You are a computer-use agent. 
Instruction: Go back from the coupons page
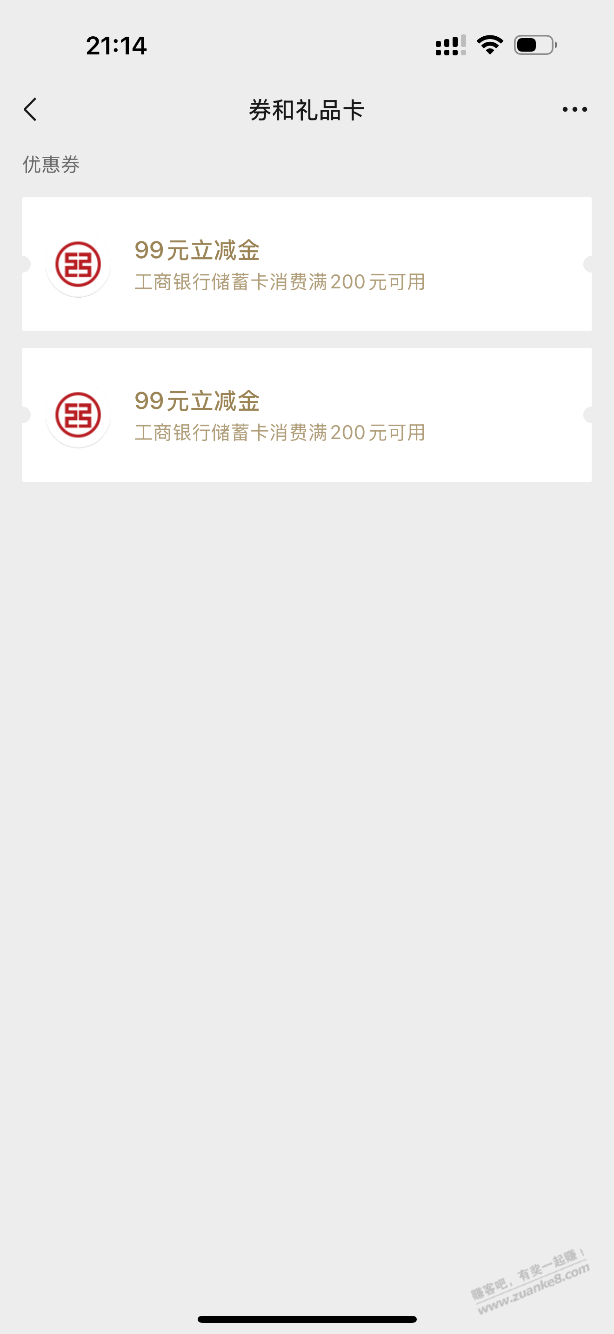pos(31,110)
